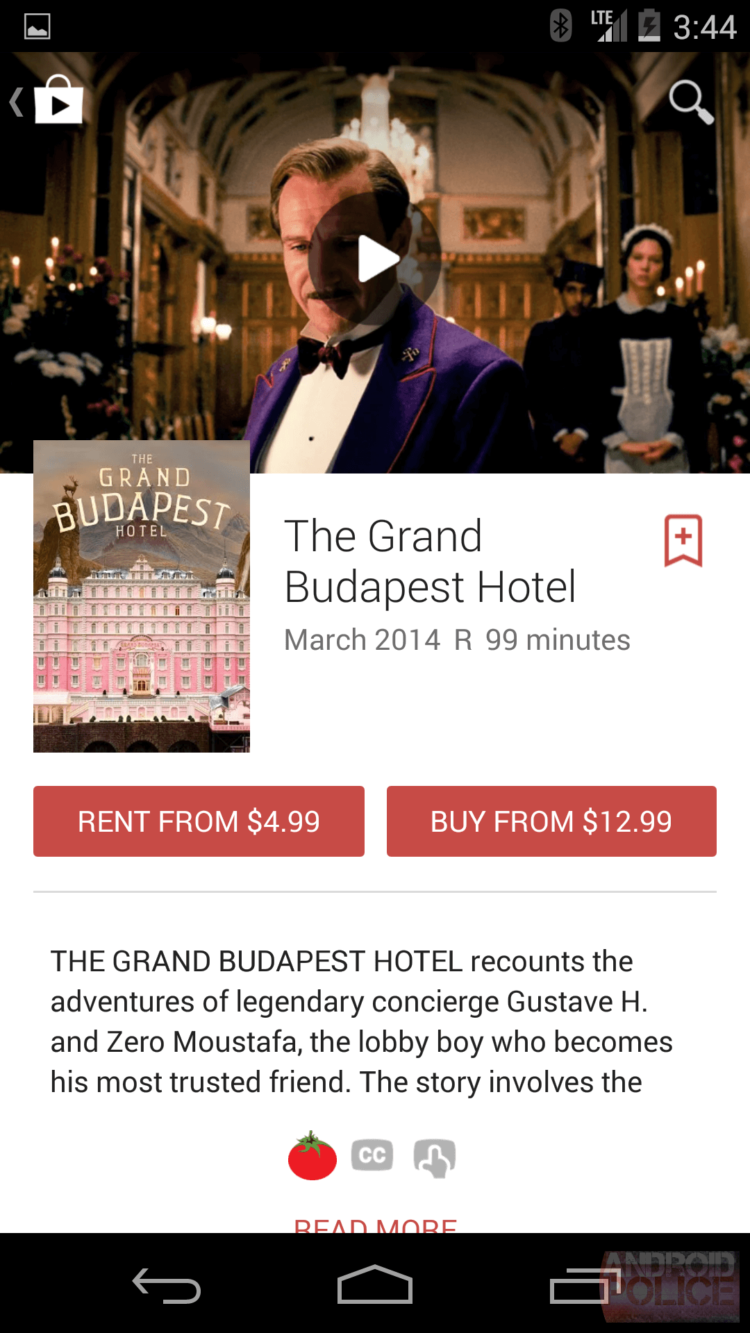This screenshot has height=1333, width=750.
Task: Add movie to wishlist bookmark
Action: [683, 540]
